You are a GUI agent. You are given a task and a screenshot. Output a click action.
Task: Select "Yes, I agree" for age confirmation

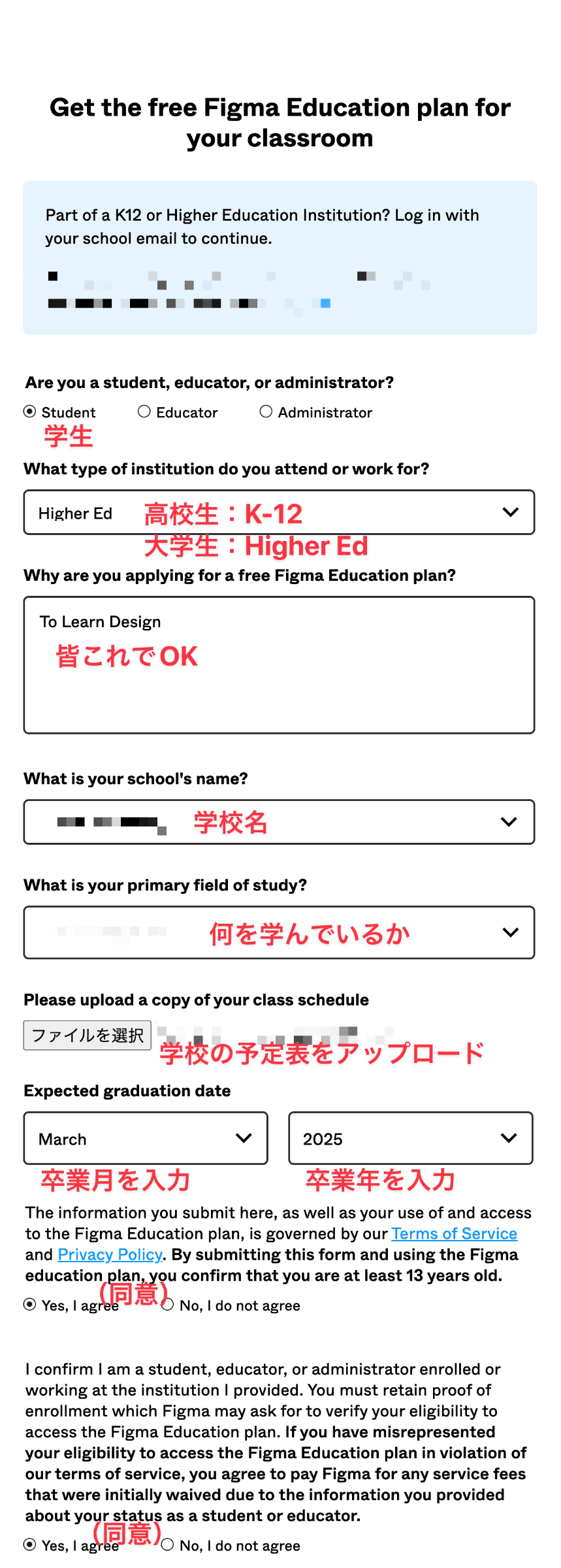coord(29,1305)
